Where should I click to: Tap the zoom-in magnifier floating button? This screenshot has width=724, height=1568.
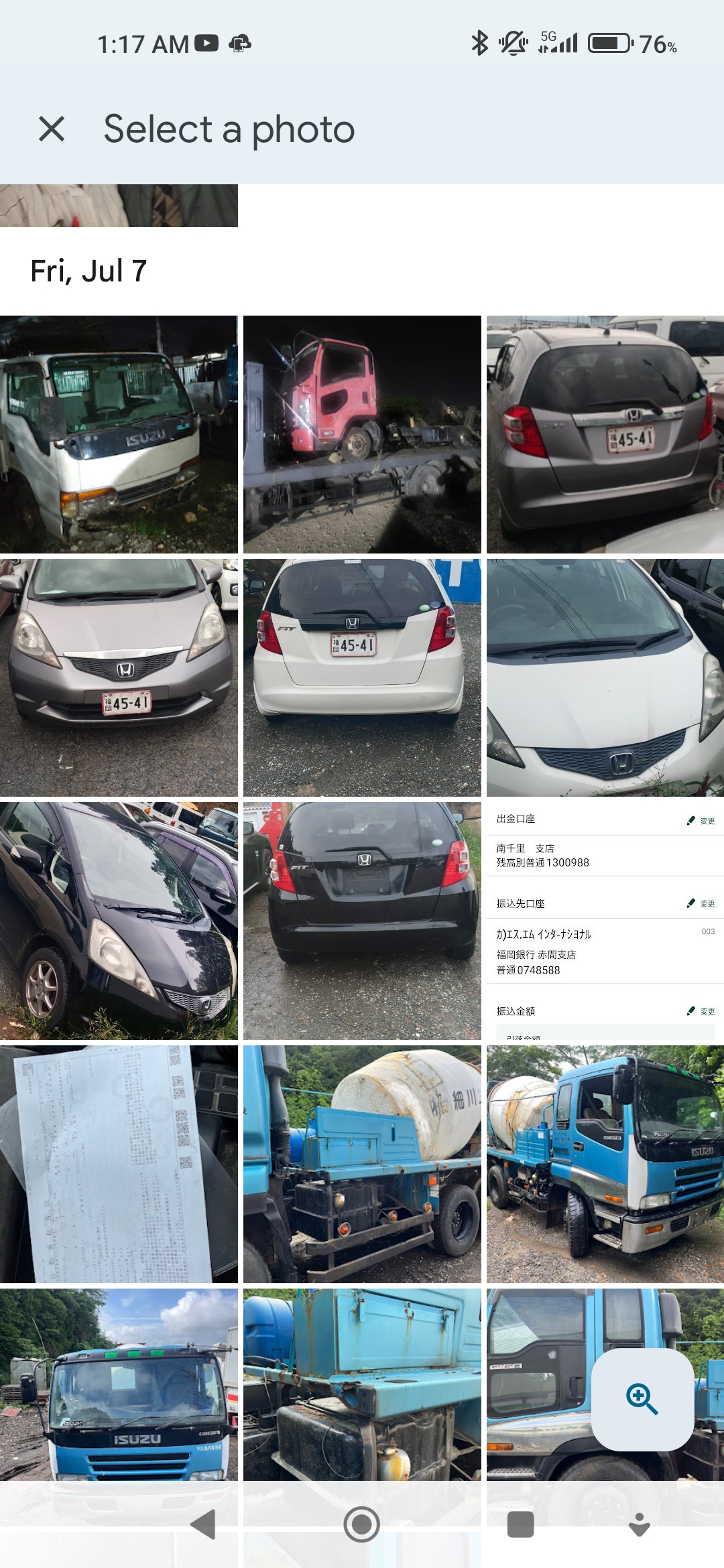coord(642,1399)
